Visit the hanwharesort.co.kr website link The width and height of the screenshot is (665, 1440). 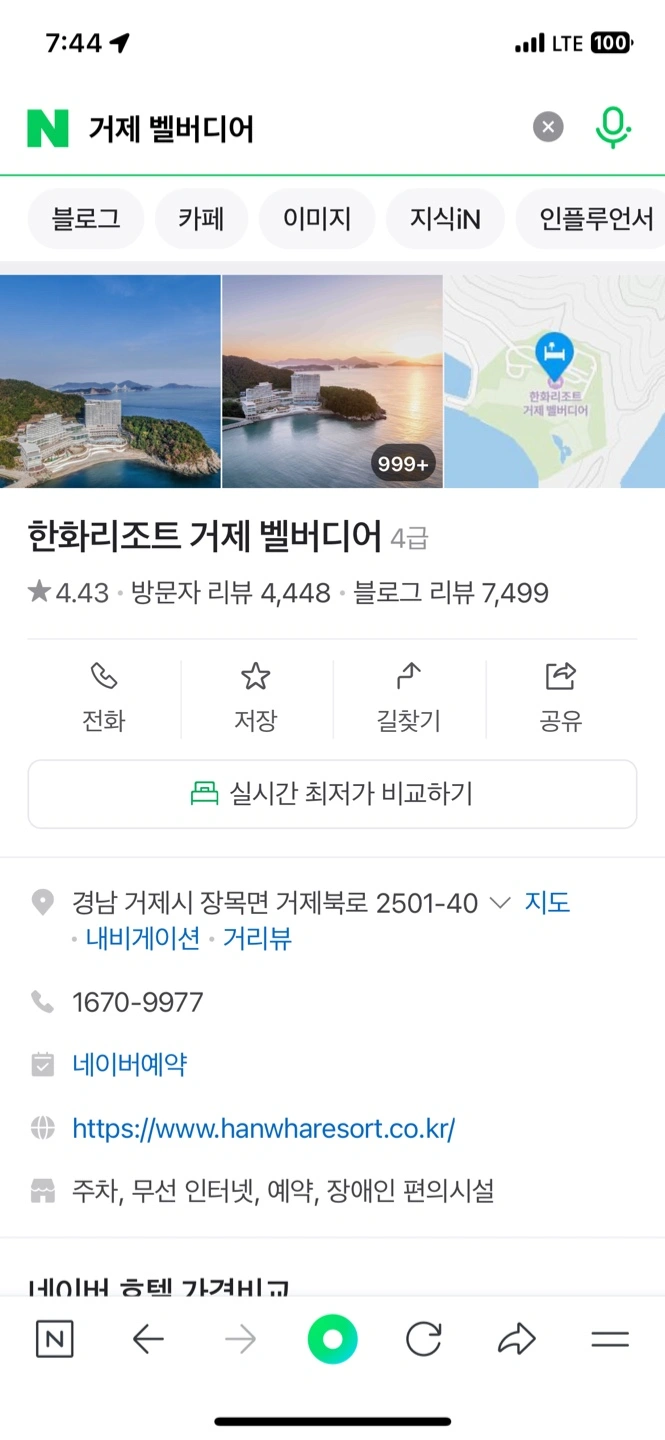(264, 1129)
